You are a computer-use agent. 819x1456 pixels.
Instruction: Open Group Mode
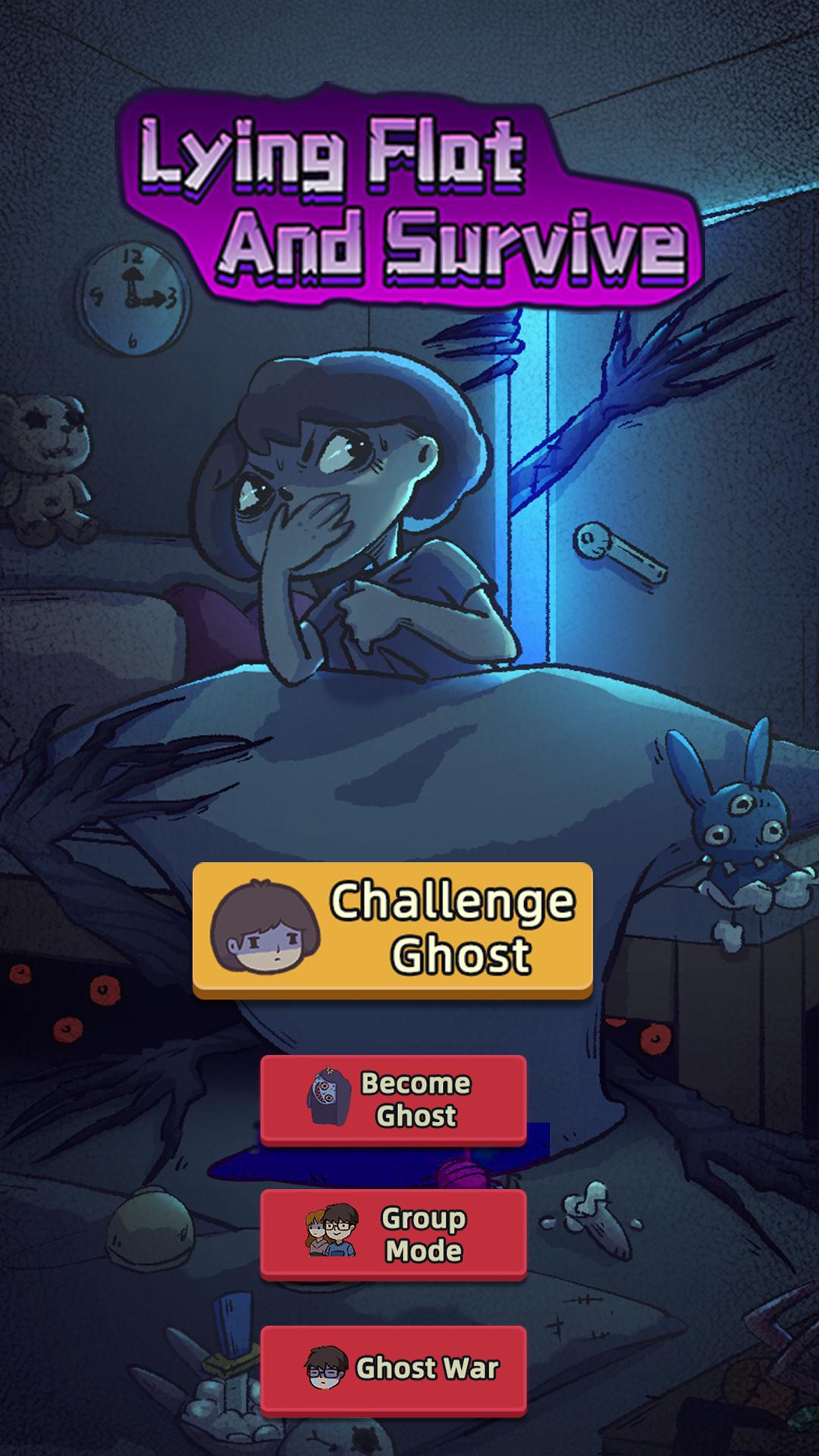click(x=393, y=1233)
